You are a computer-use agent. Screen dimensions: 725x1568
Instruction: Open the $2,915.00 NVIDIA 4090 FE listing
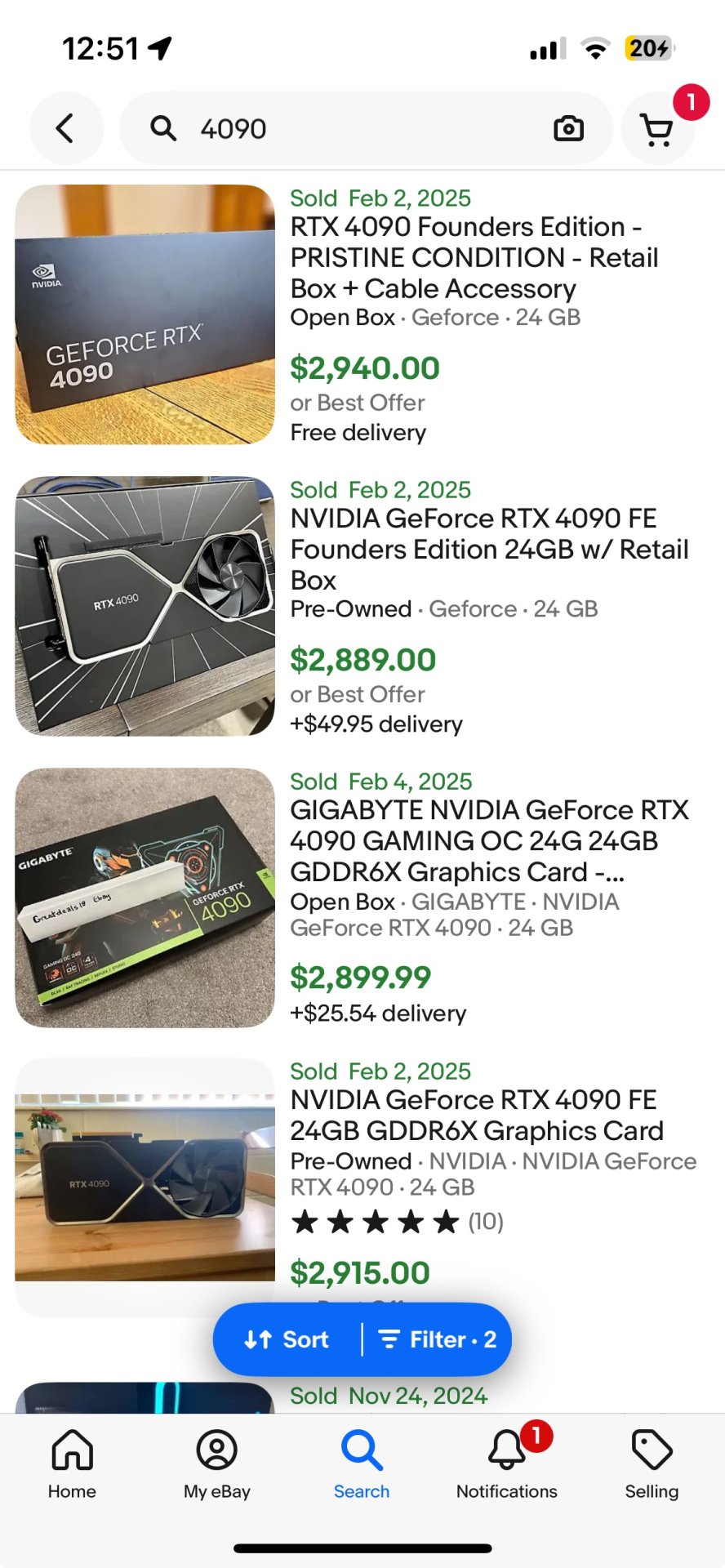point(476,1116)
